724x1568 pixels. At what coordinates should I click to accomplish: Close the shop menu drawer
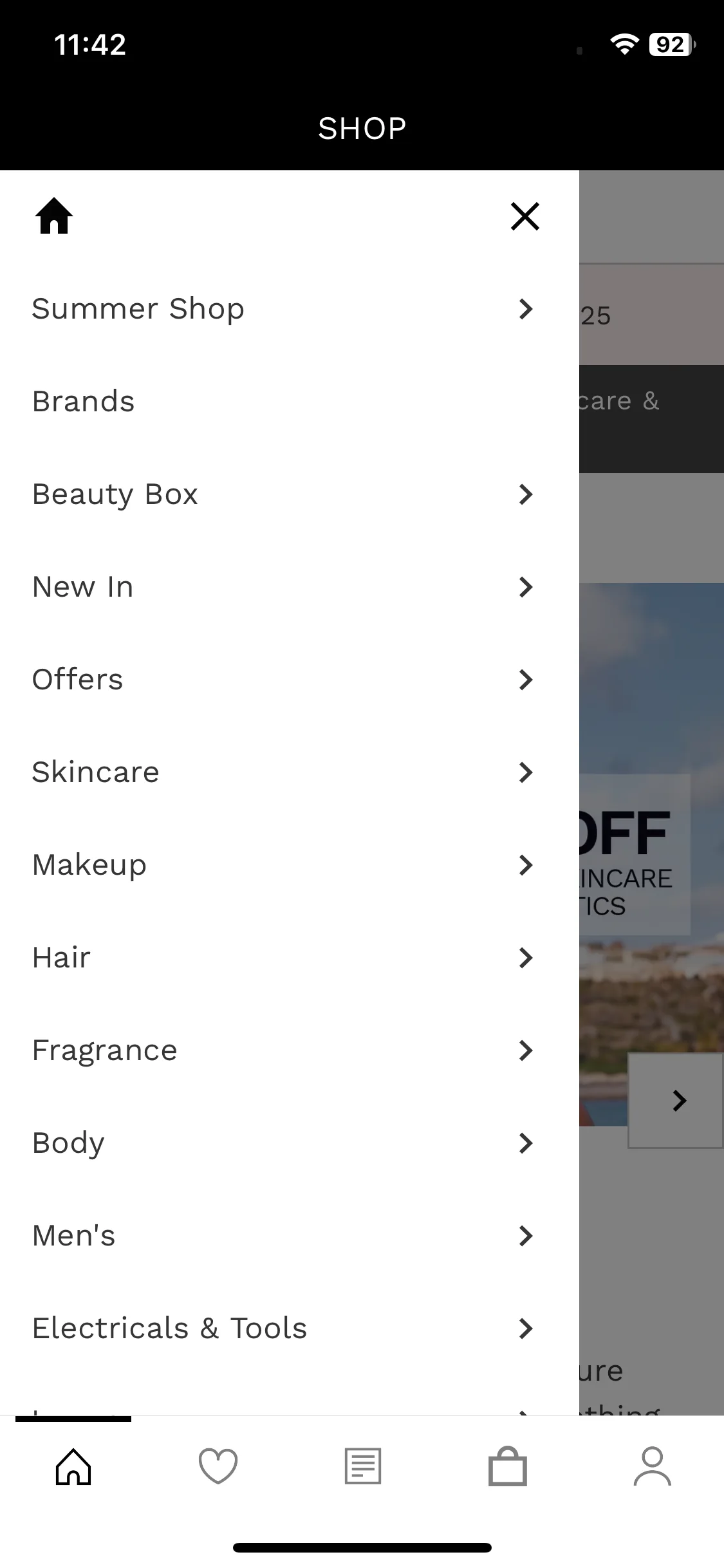(x=524, y=216)
